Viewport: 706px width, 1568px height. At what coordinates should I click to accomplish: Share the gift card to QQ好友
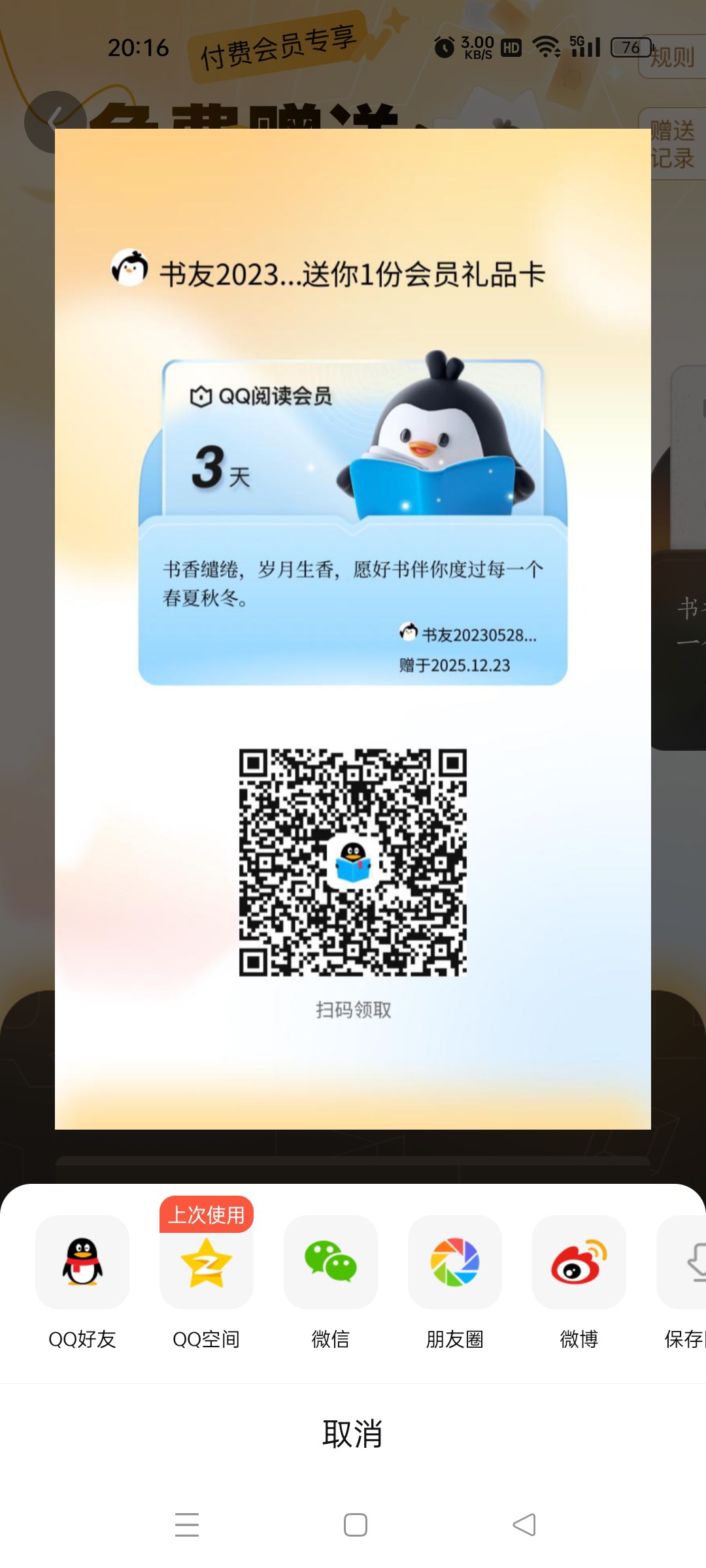tap(82, 1263)
